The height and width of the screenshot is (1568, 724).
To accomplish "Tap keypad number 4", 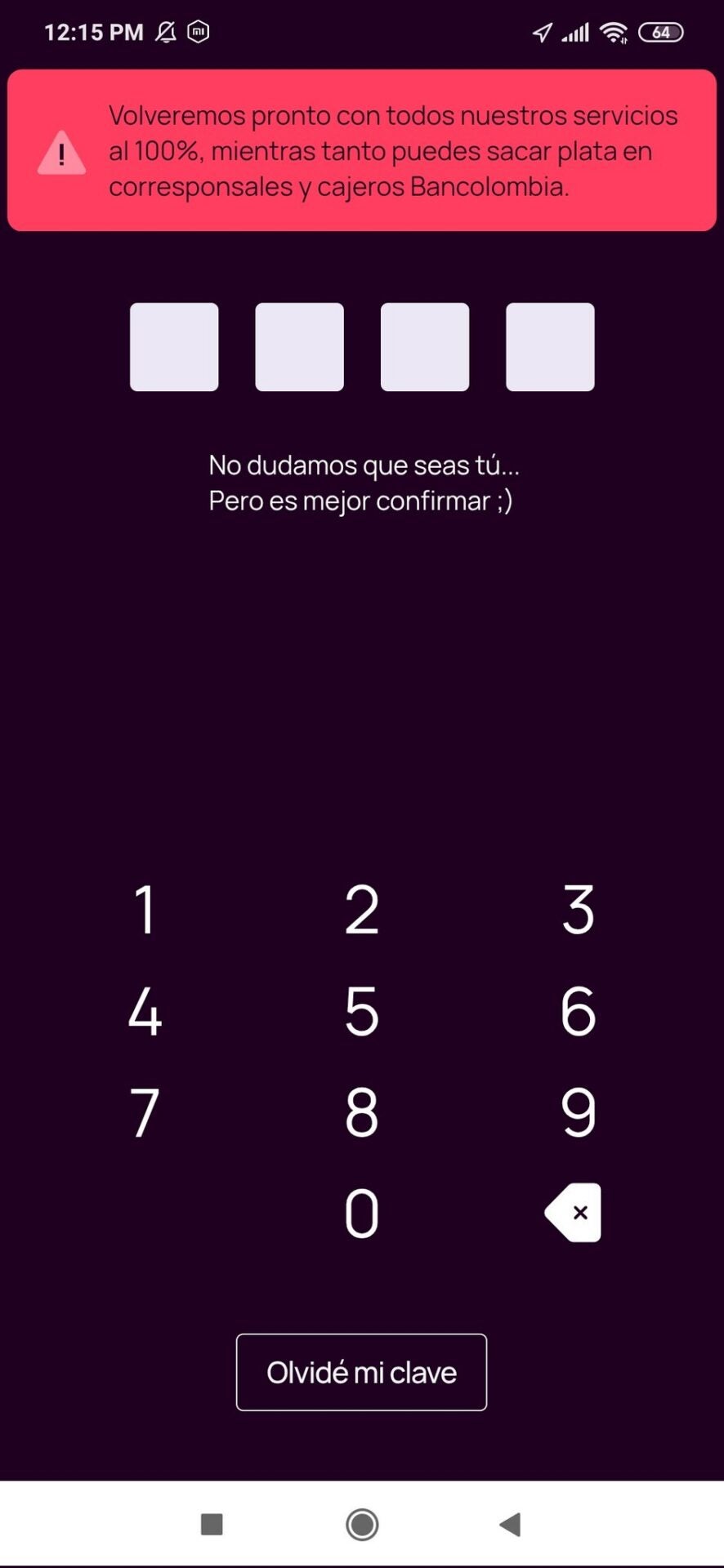I will pyautogui.click(x=145, y=1011).
